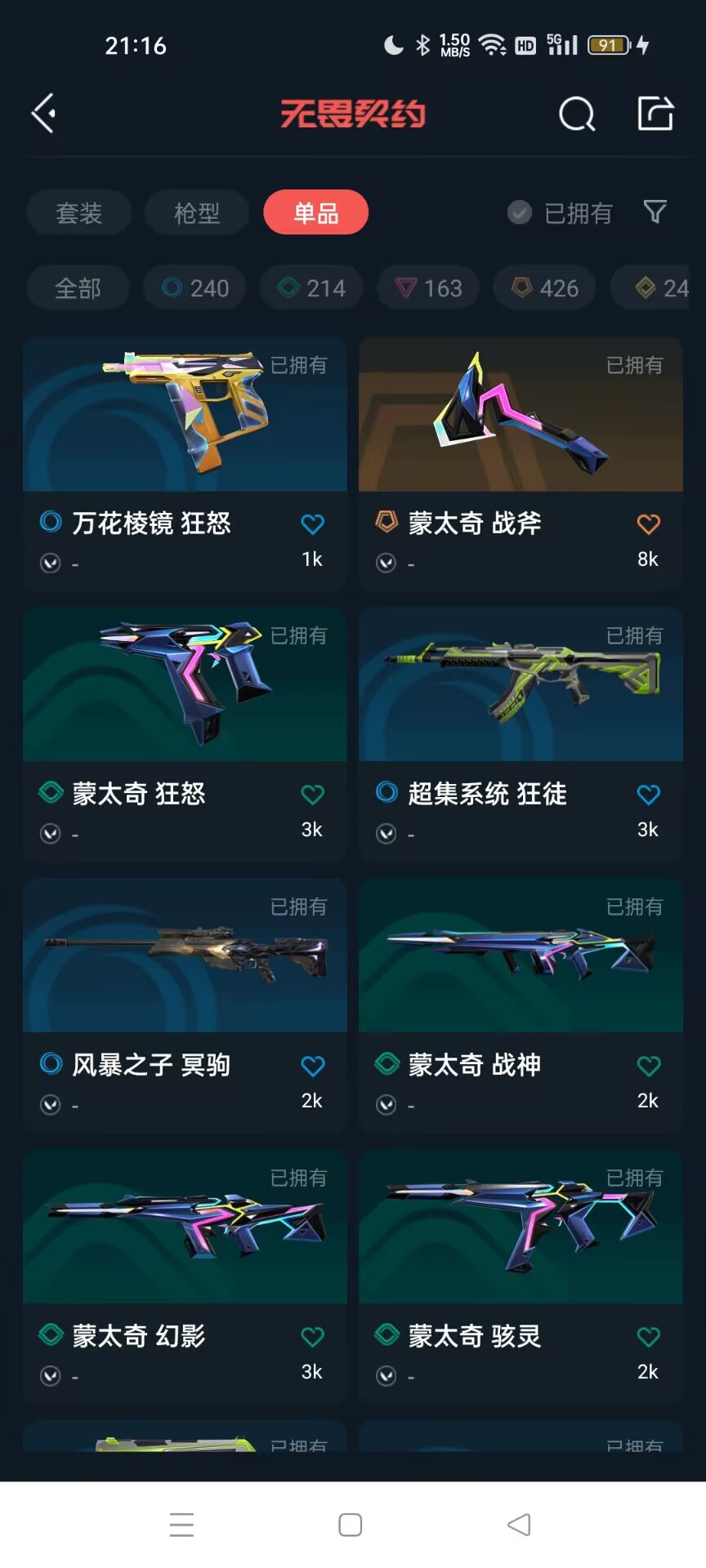The image size is (706, 1568).
Task: Like the 超集系统 狂徒 skin
Action: (648, 795)
